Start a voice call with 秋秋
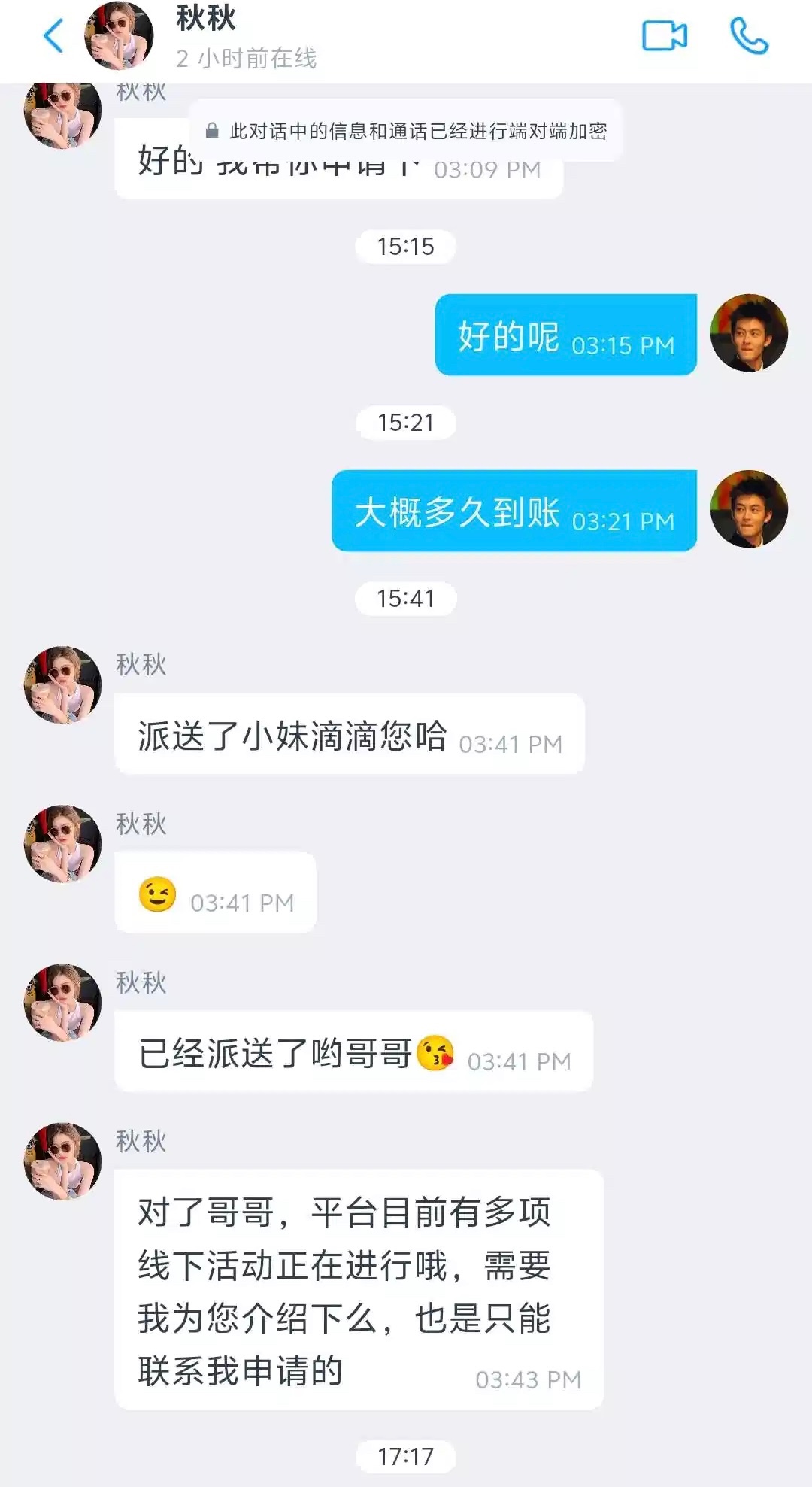Image resolution: width=812 pixels, height=1487 pixels. pyautogui.click(x=749, y=36)
